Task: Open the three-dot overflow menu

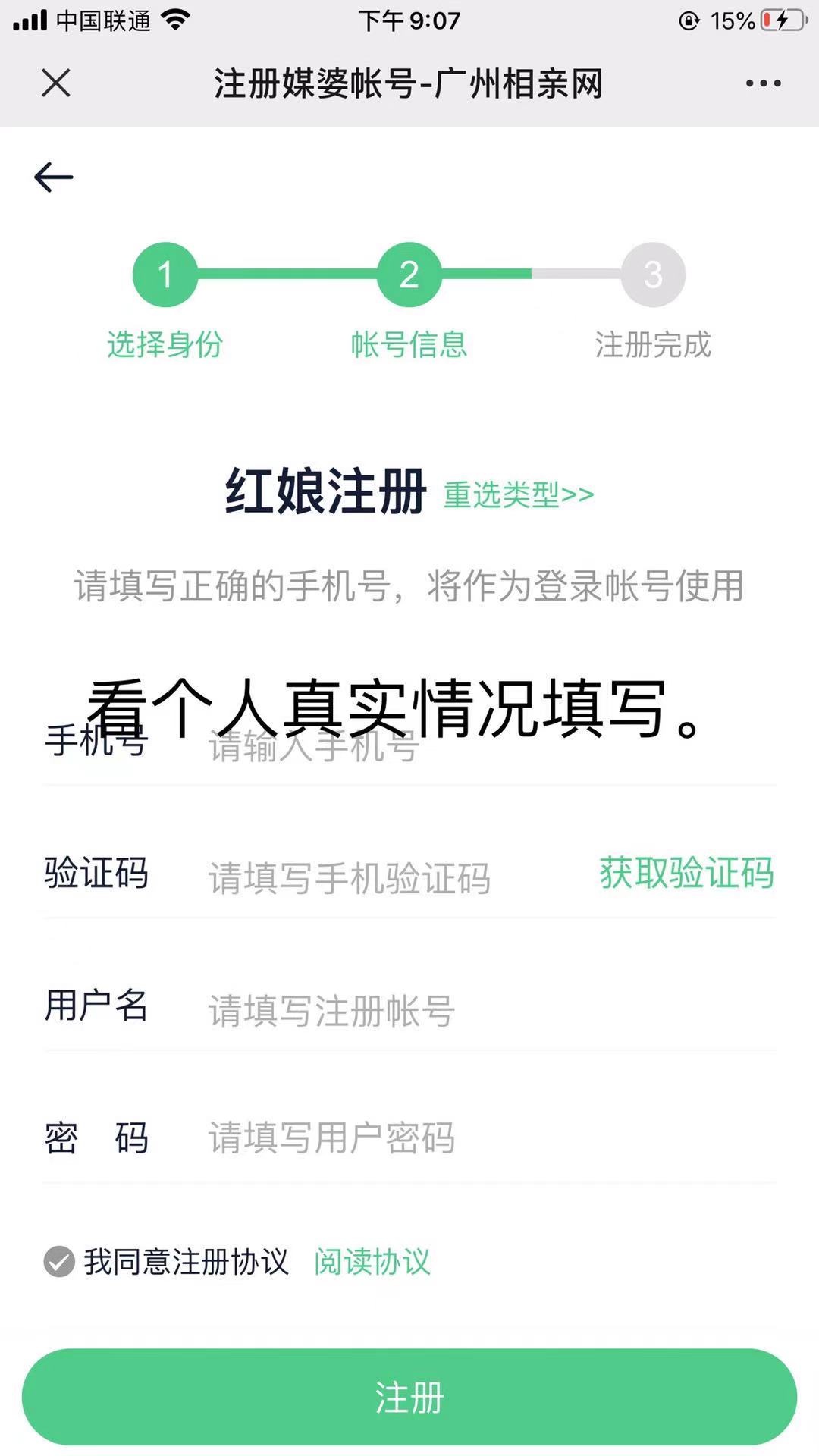Action: click(763, 83)
